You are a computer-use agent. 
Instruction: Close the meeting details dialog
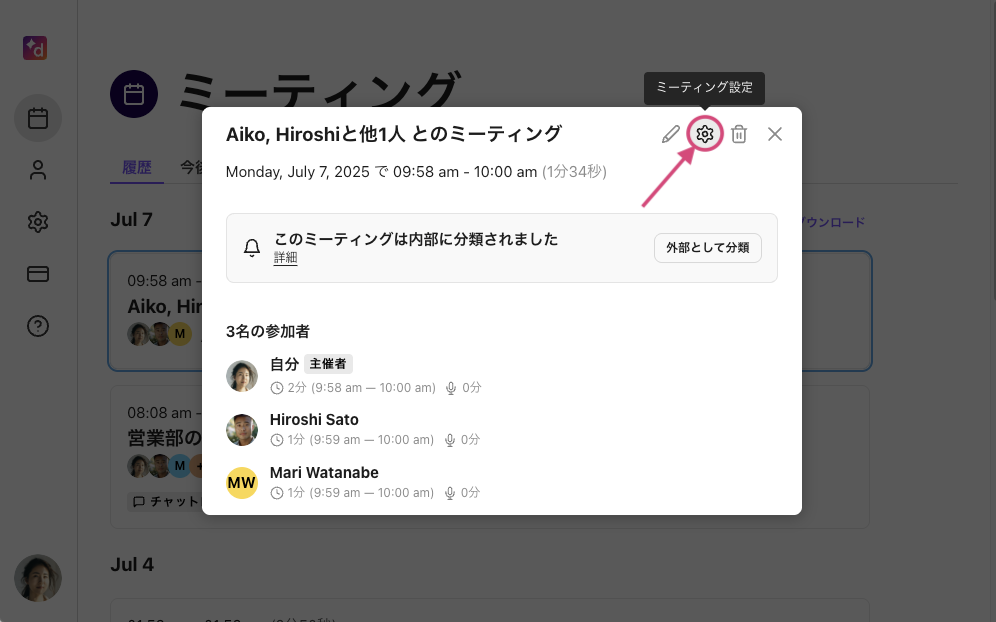[775, 134]
